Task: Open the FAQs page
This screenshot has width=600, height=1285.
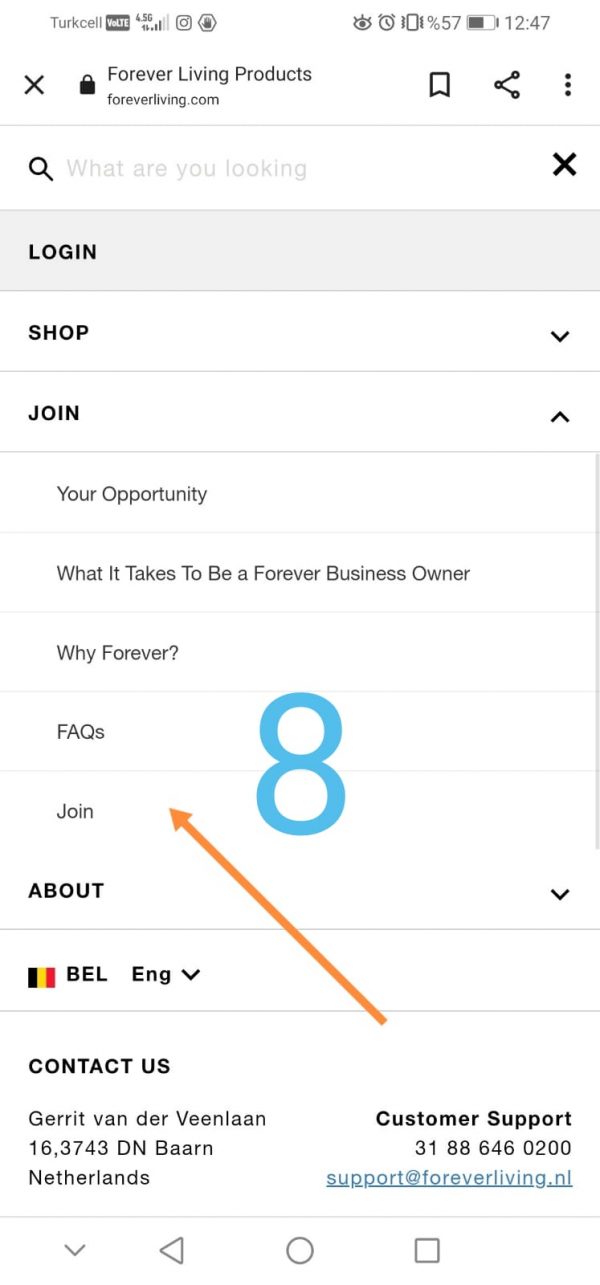Action: (x=81, y=732)
